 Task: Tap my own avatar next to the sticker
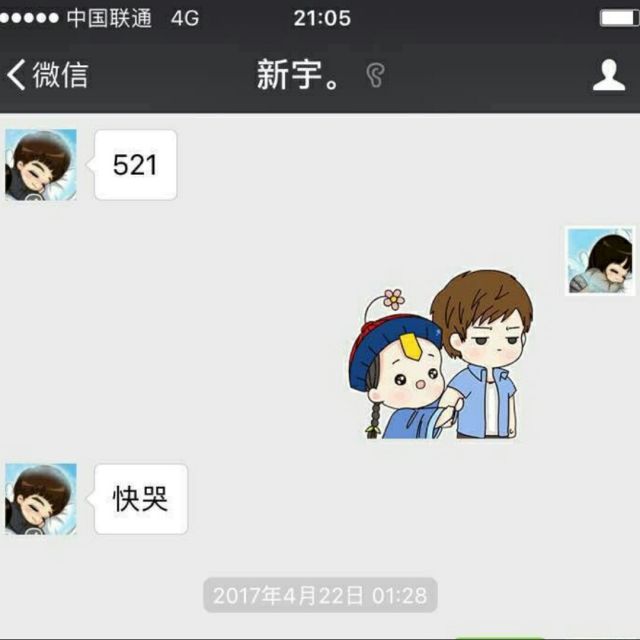[x=599, y=260]
